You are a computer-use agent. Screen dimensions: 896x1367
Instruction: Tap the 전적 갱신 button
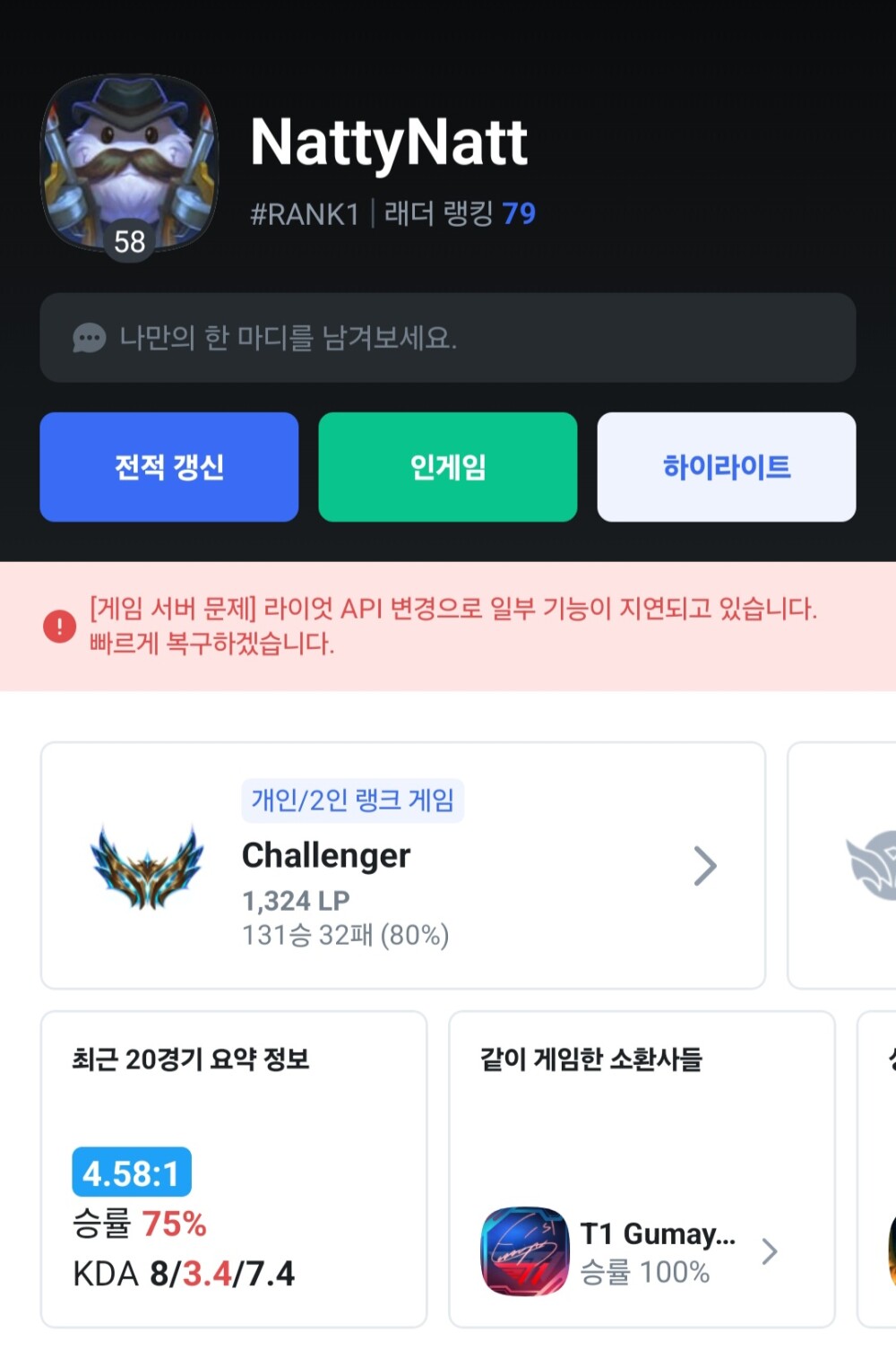click(x=168, y=467)
